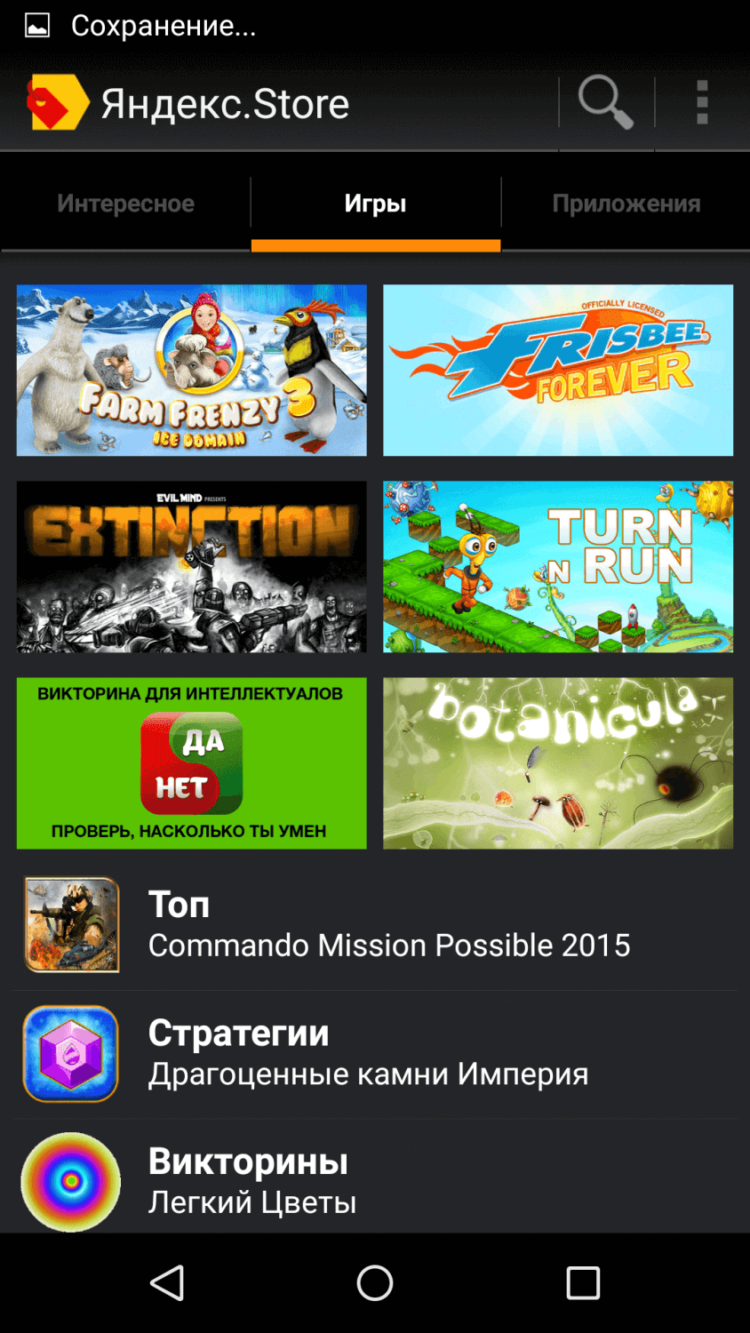Open the Turn n Run banner
The image size is (750, 1333).
pos(557,565)
